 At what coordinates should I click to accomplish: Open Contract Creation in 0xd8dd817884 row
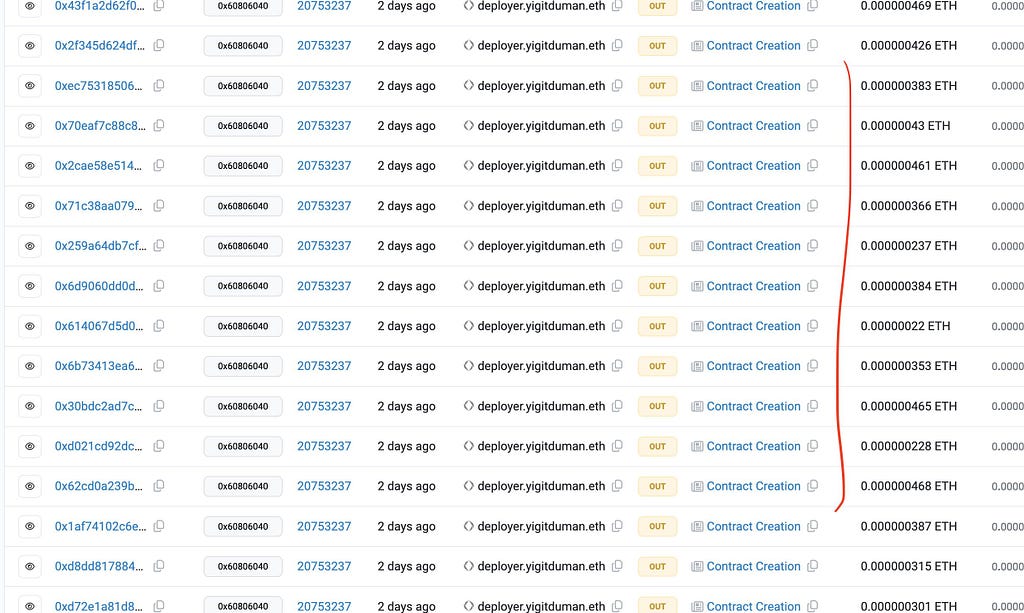tap(753, 566)
